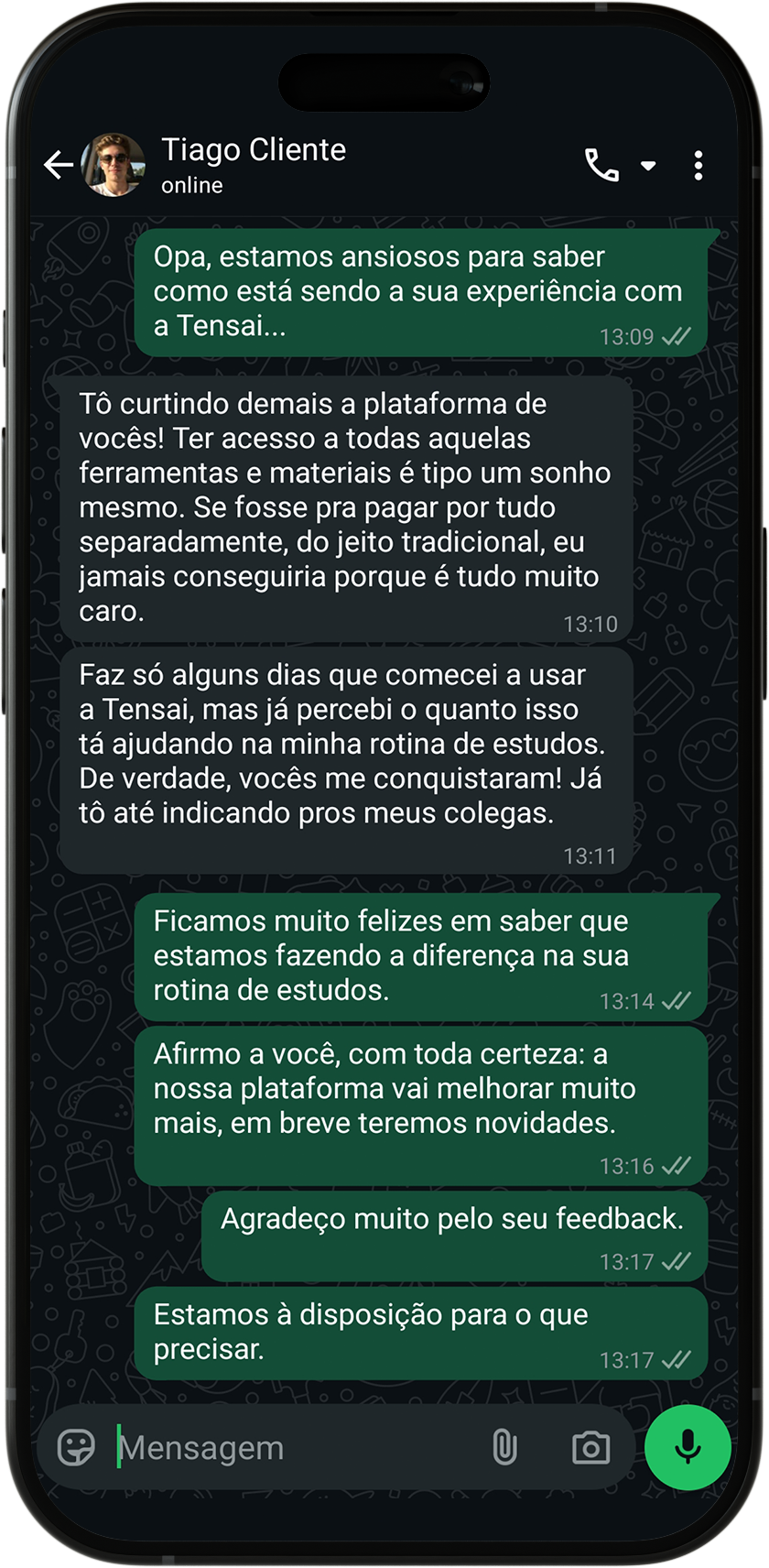Tap the back arrow to exit the chat
Image resolution: width=769 pixels, height=1568 pixels.
pos(58,165)
